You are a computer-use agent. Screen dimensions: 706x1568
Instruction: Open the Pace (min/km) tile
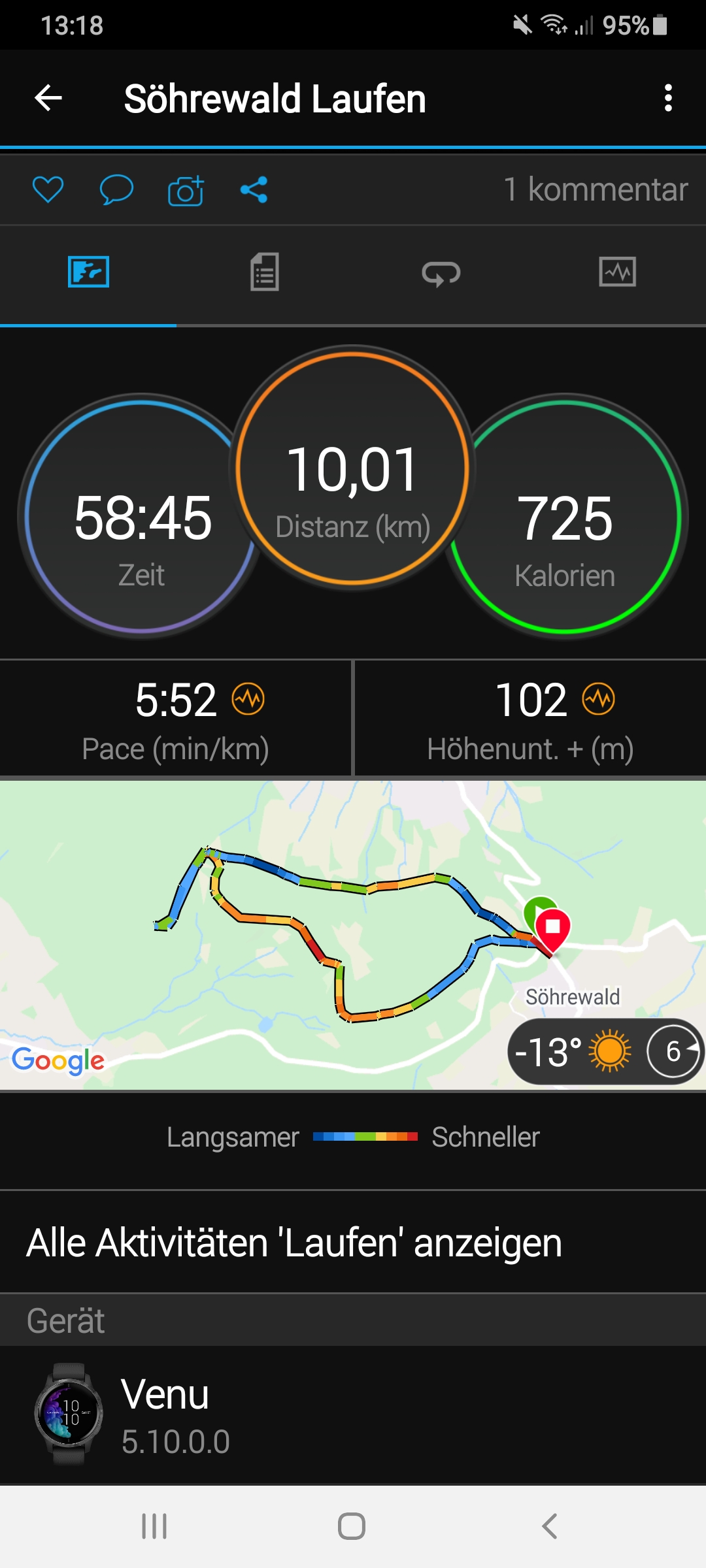click(175, 719)
